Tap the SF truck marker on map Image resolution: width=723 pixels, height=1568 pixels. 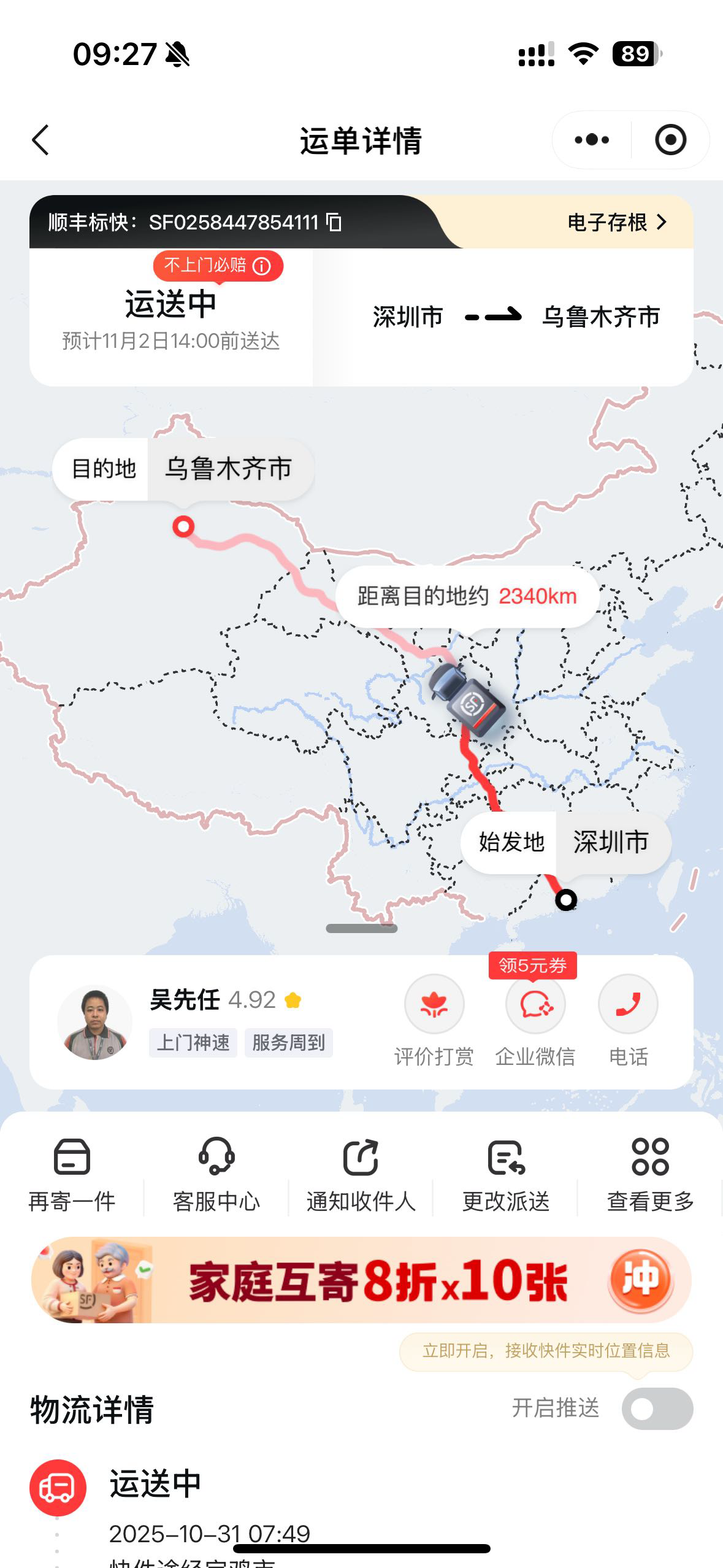pos(468,699)
